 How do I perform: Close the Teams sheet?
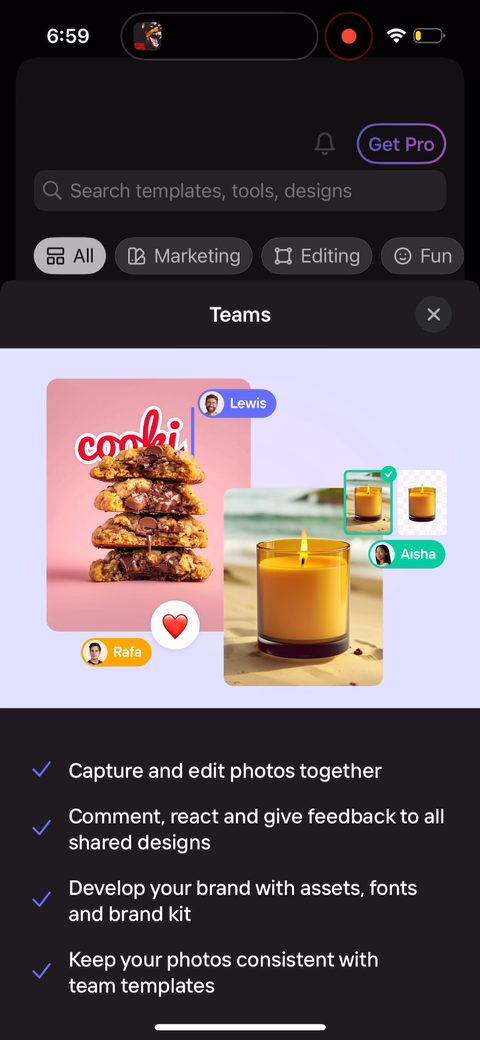tap(434, 314)
